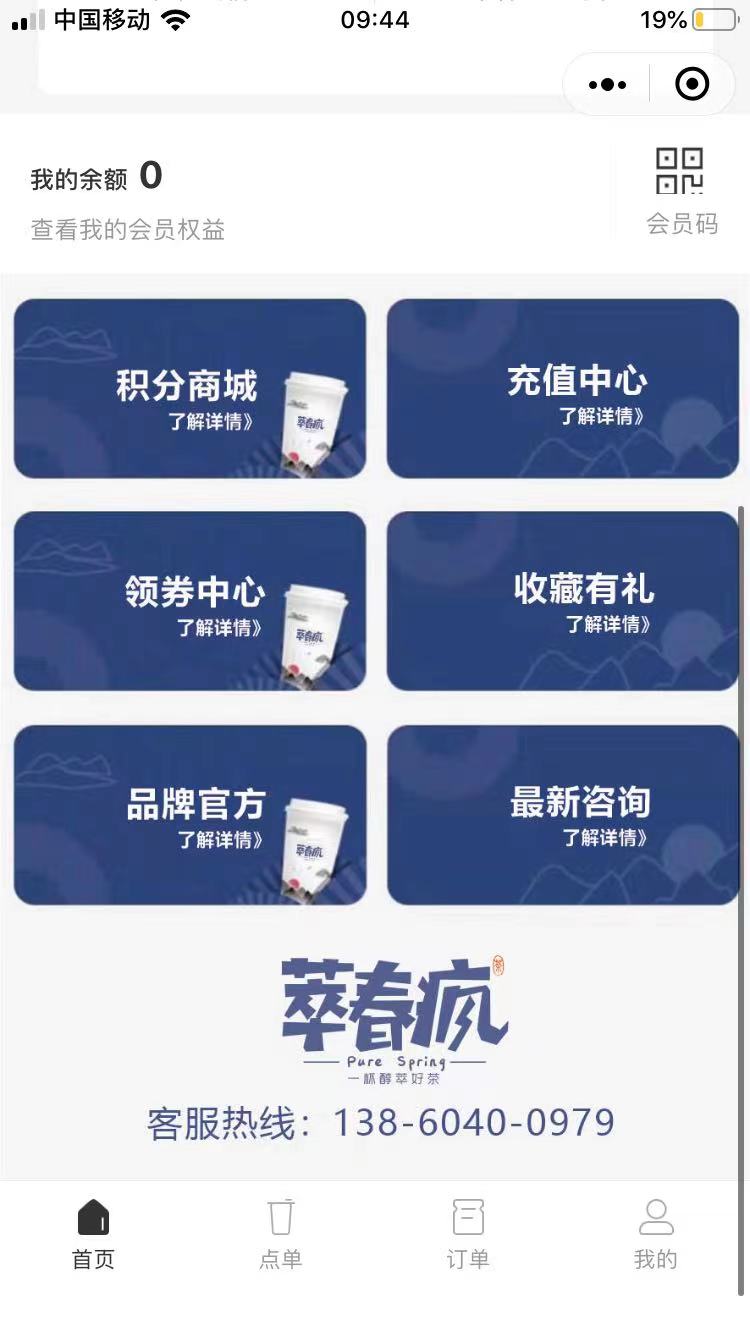
Task: Open the 收藏有礼 card
Action: pos(563,601)
